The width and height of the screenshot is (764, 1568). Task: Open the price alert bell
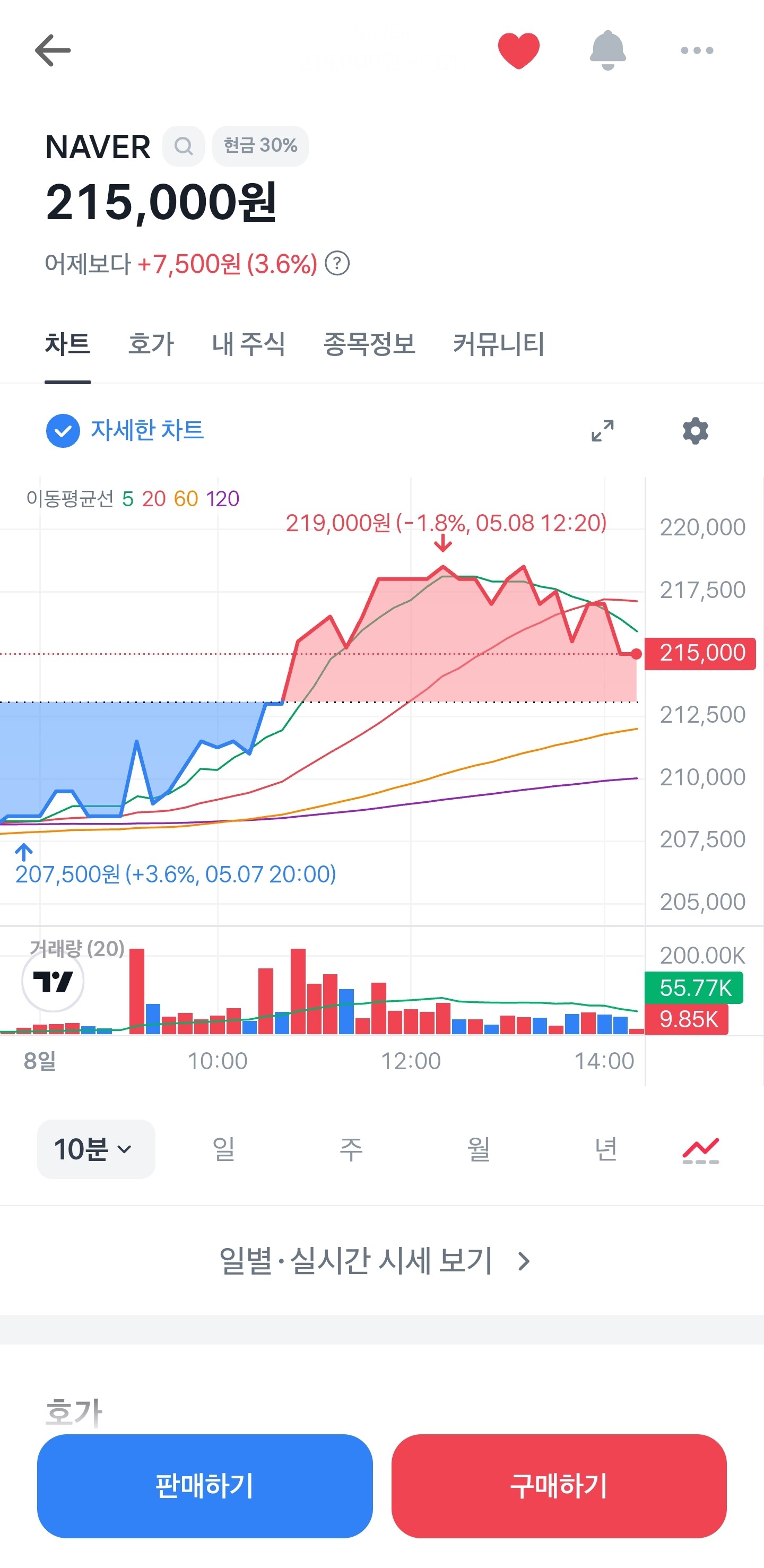(x=607, y=50)
